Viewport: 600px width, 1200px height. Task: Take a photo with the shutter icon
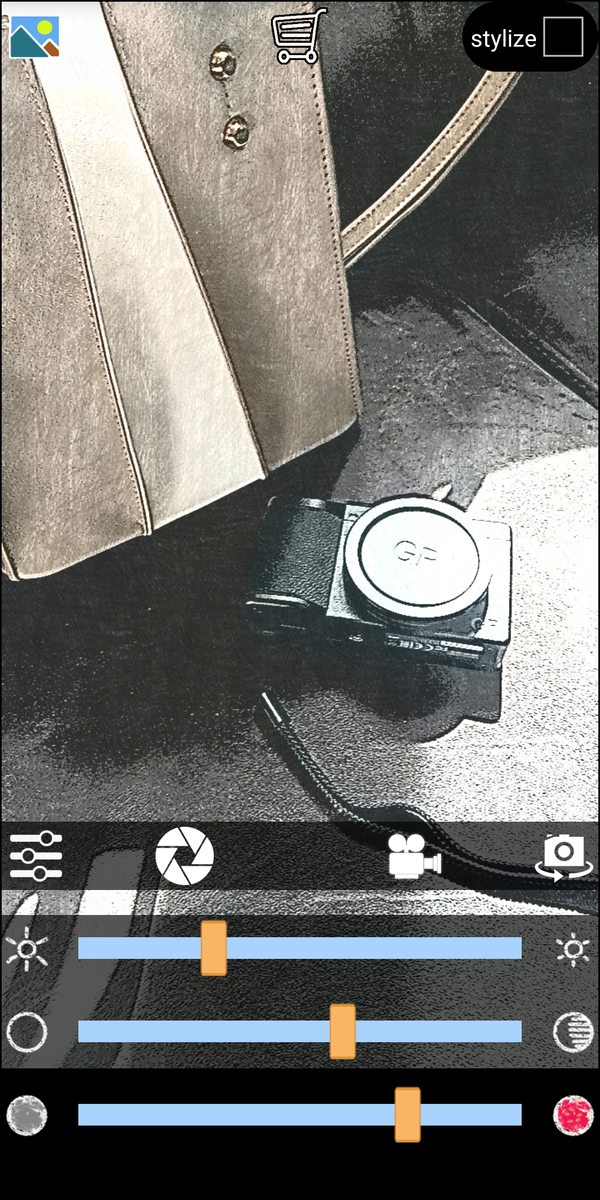pyautogui.click(x=185, y=856)
